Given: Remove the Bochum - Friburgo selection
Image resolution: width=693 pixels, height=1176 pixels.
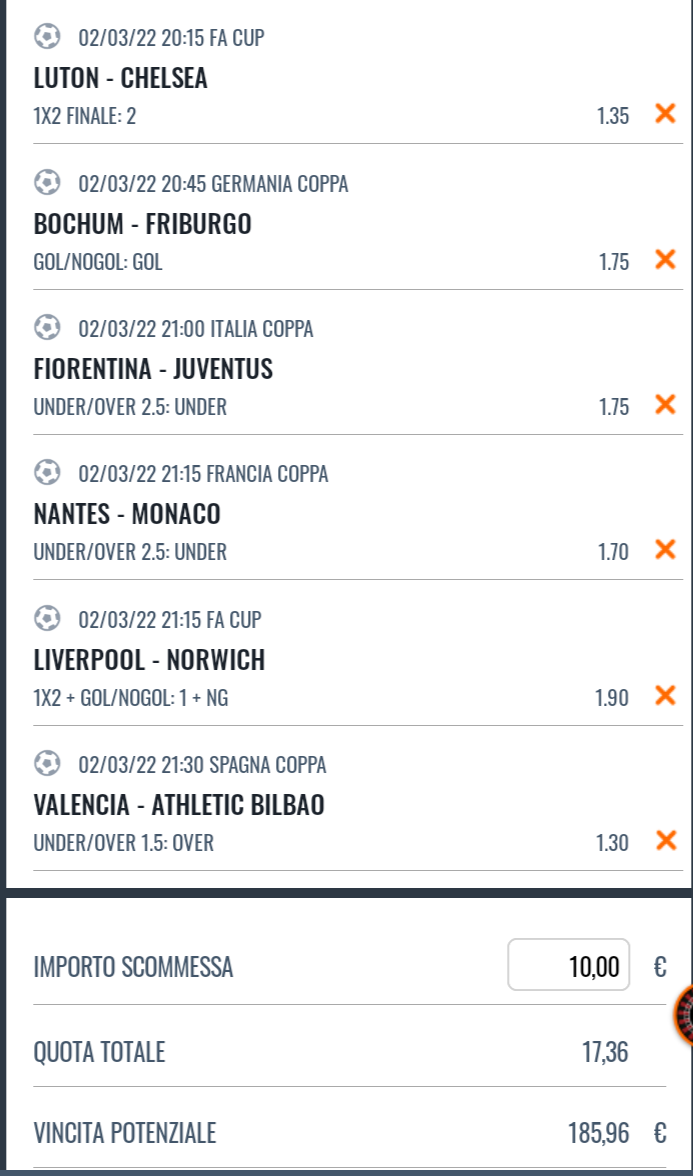Looking at the screenshot, I should [665, 260].
